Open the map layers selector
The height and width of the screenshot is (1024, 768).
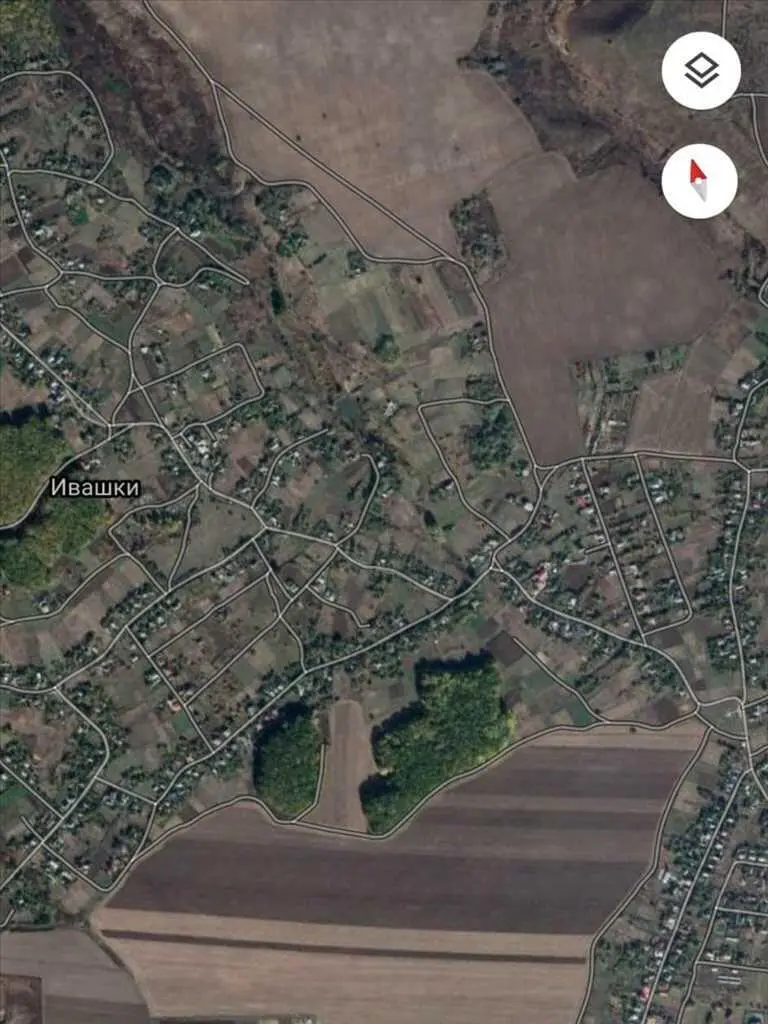click(x=701, y=70)
